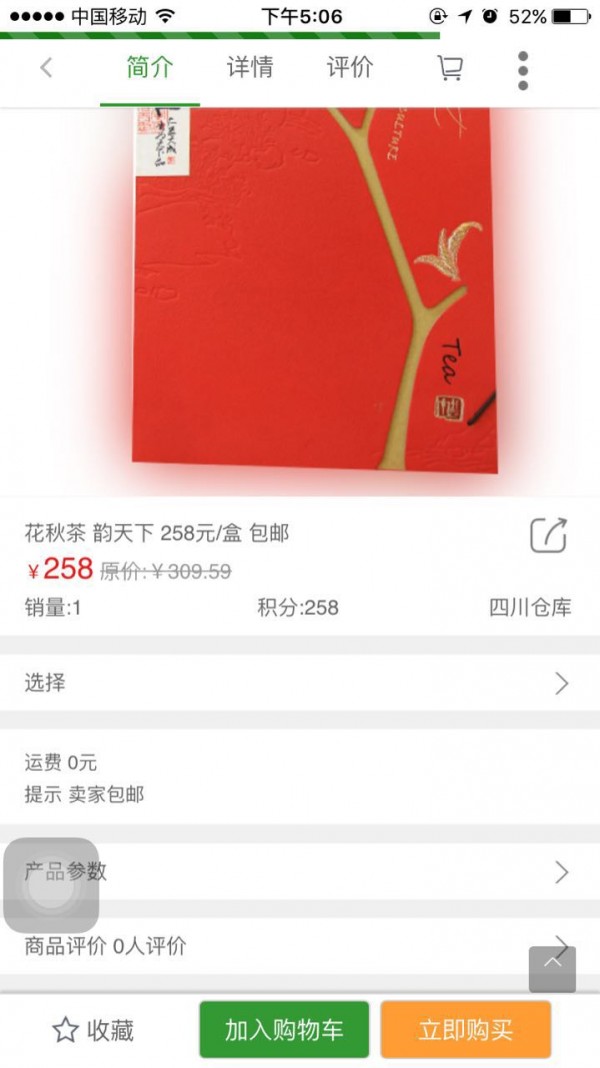Tap 加入购物车 to add to cart
Image resolution: width=600 pixels, height=1068 pixels.
284,1030
